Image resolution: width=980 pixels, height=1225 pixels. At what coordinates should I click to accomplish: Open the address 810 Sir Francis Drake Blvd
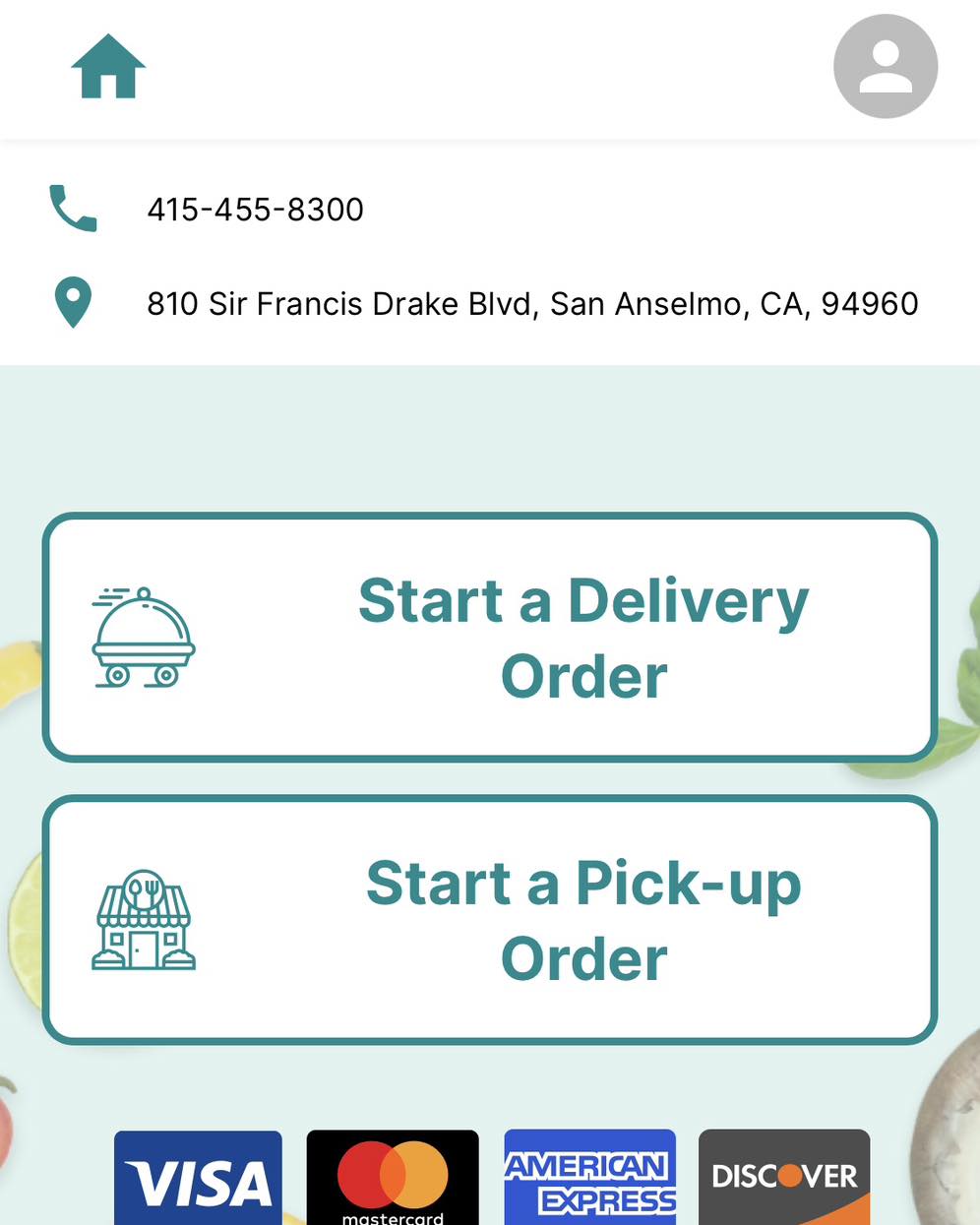(x=531, y=304)
